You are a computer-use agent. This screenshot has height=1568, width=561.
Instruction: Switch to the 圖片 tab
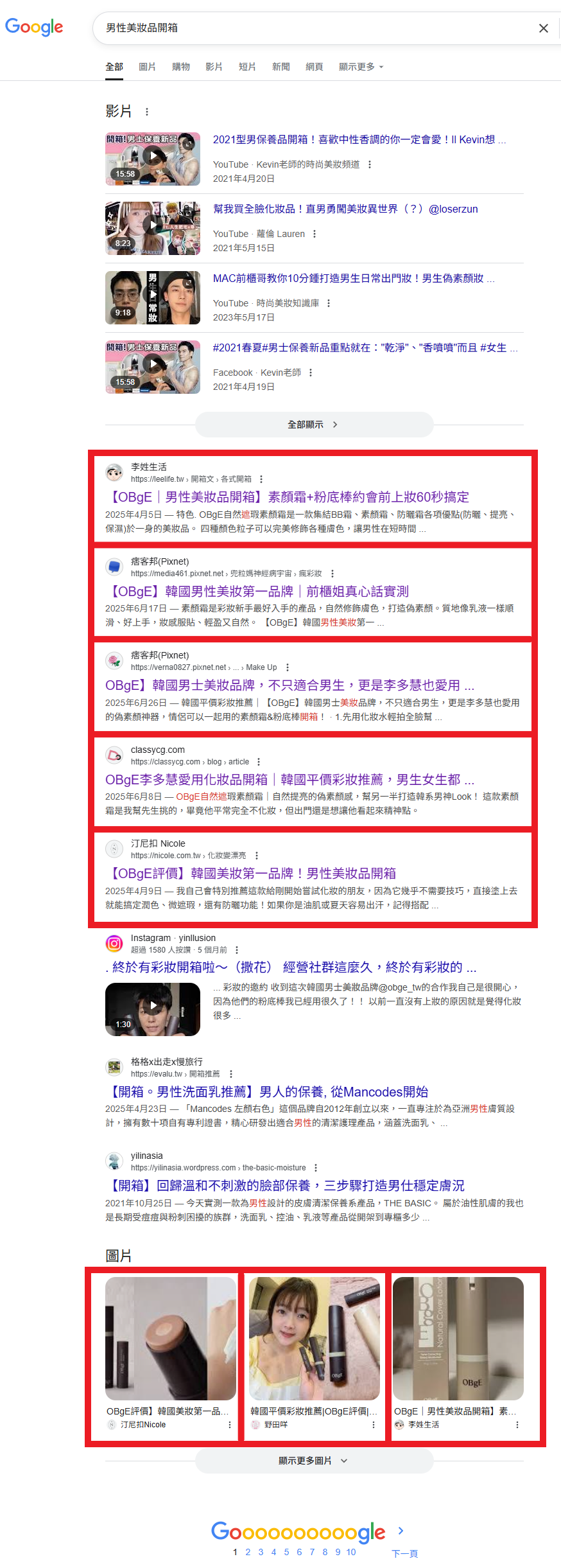tap(147, 67)
